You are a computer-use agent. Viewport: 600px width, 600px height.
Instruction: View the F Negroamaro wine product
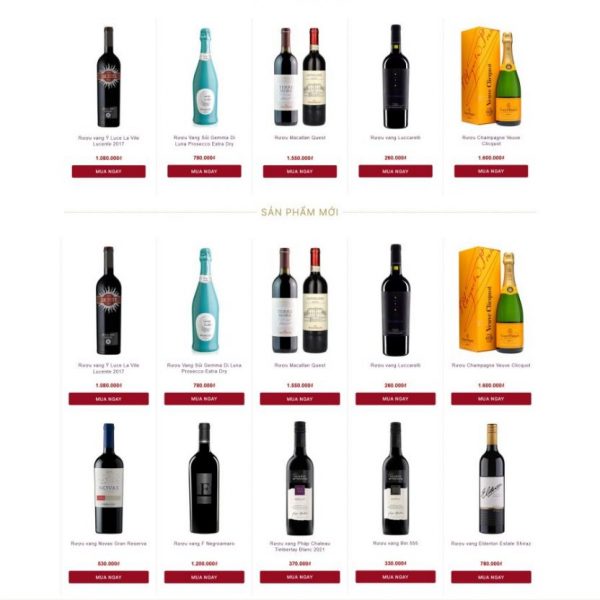pyautogui.click(x=204, y=480)
